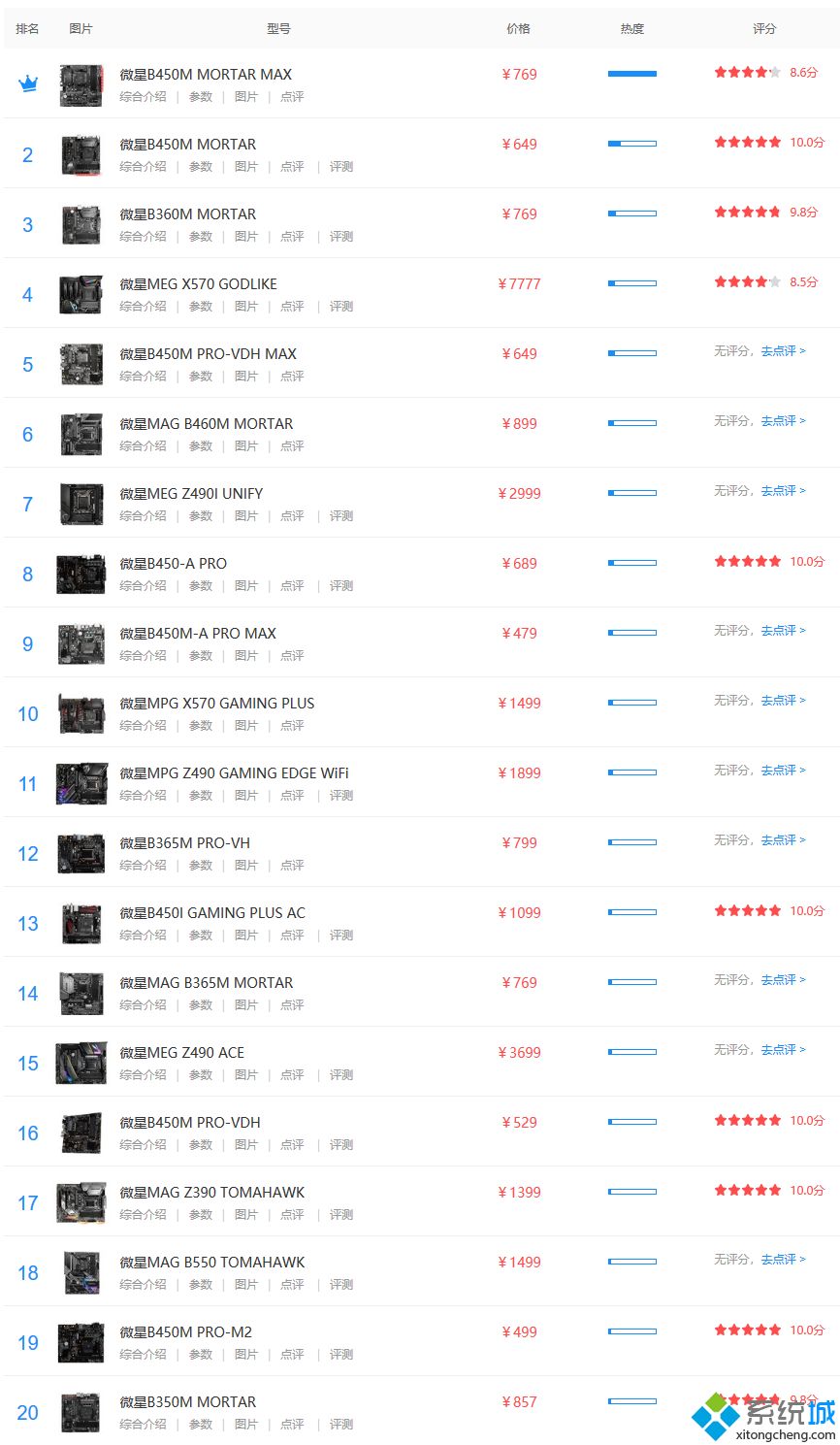840x1445 pixels.
Task: View 图片 for 微星B450M PRO-VDH
Action: 246,1145
